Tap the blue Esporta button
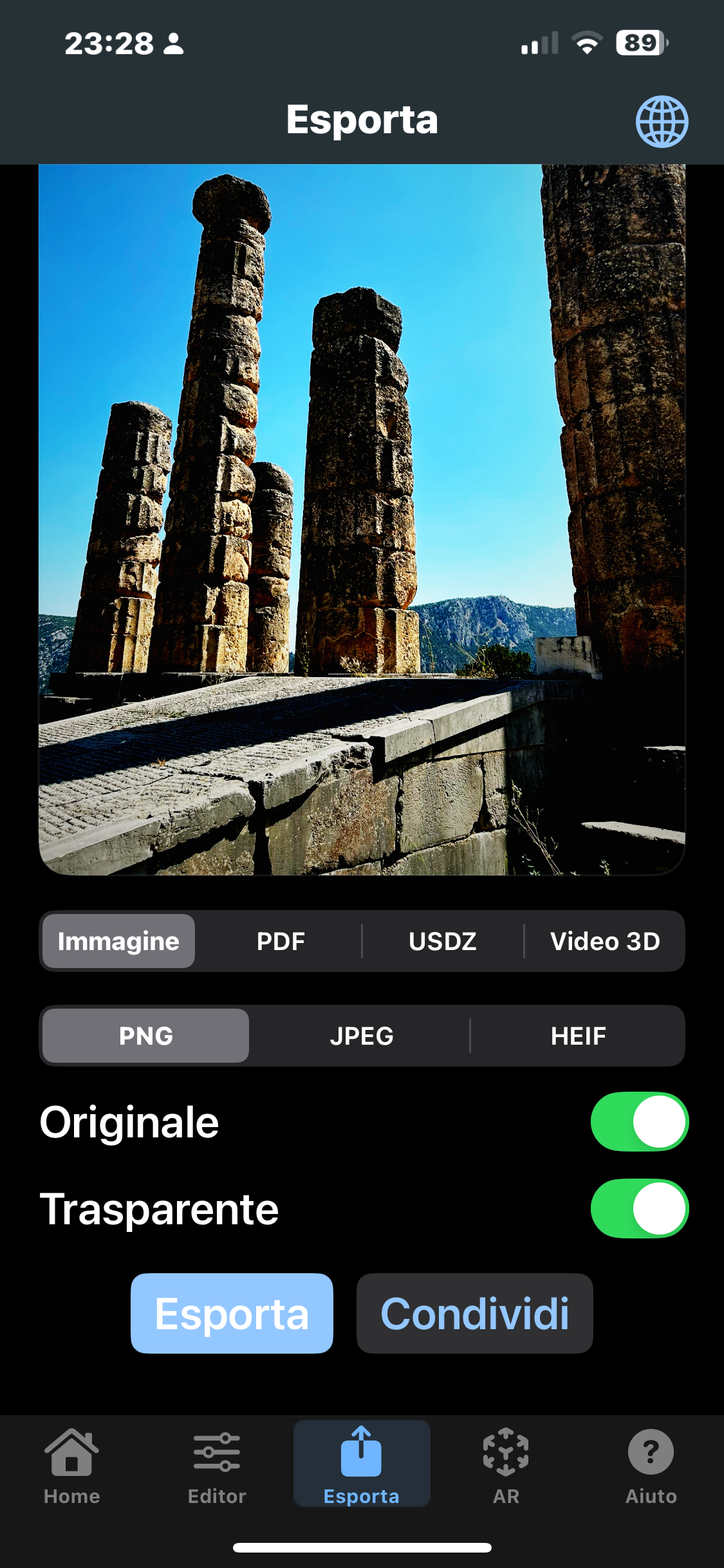The height and width of the screenshot is (1568, 724). pos(232,1313)
